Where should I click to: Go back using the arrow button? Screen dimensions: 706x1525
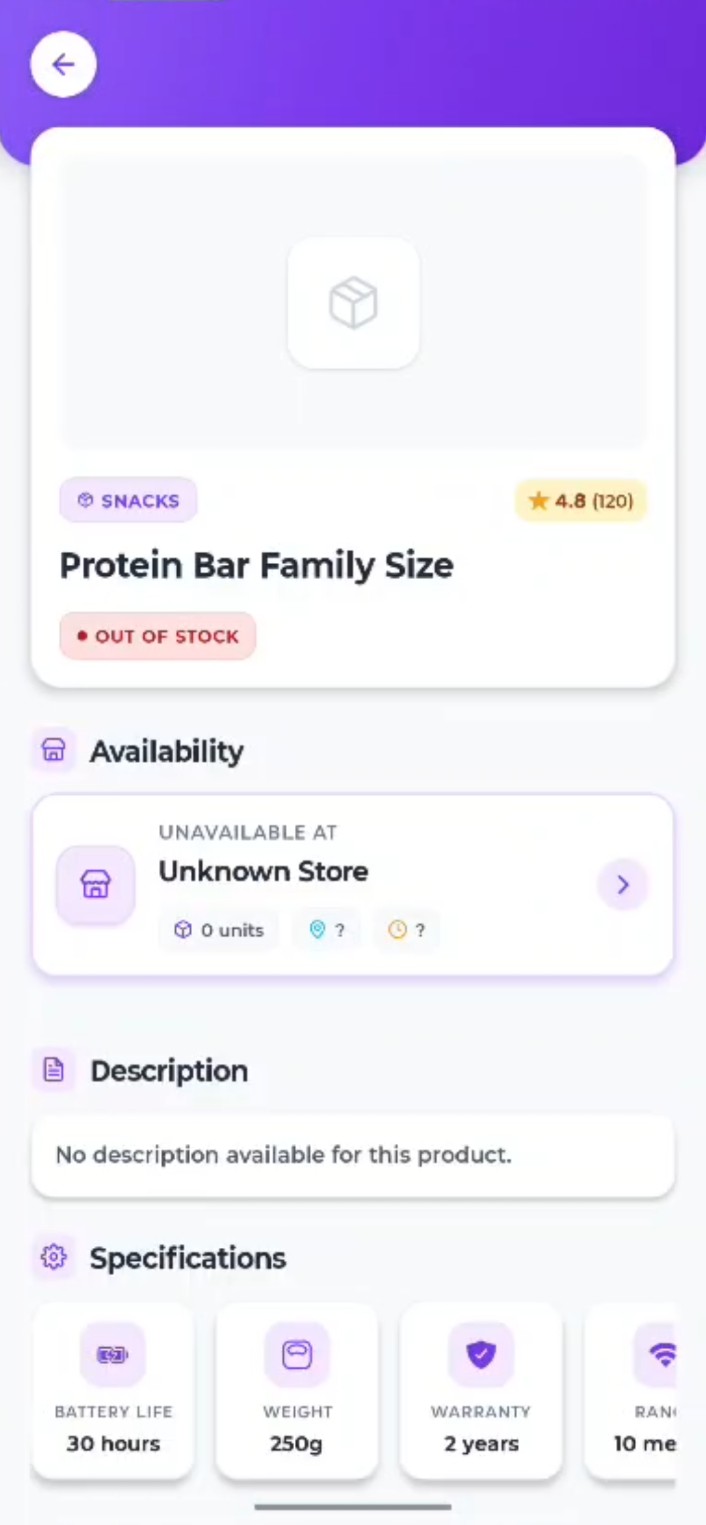click(63, 65)
